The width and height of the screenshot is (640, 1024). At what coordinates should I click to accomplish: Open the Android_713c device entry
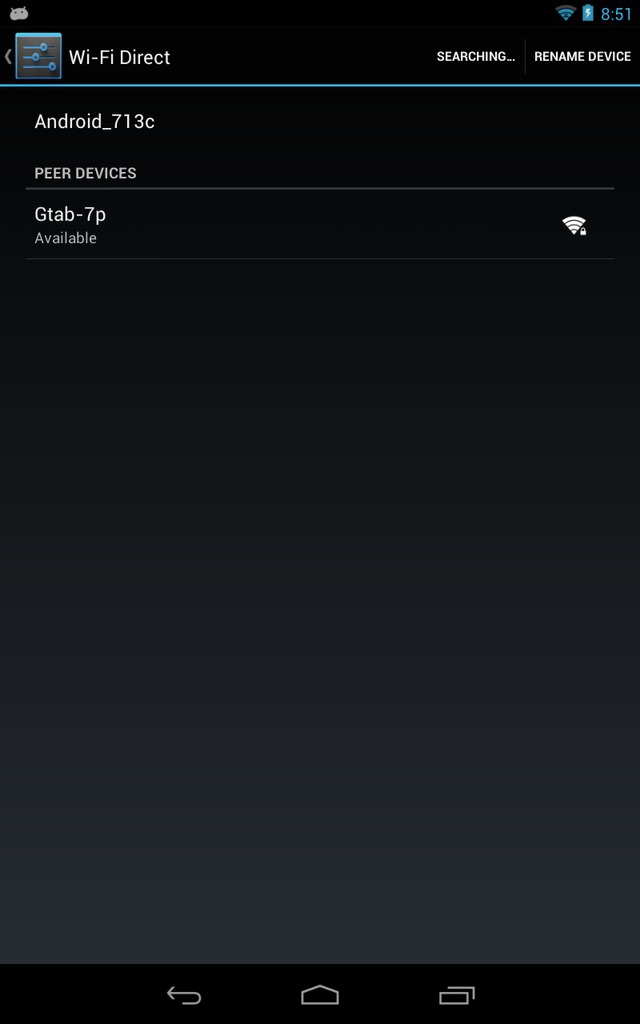coord(320,121)
